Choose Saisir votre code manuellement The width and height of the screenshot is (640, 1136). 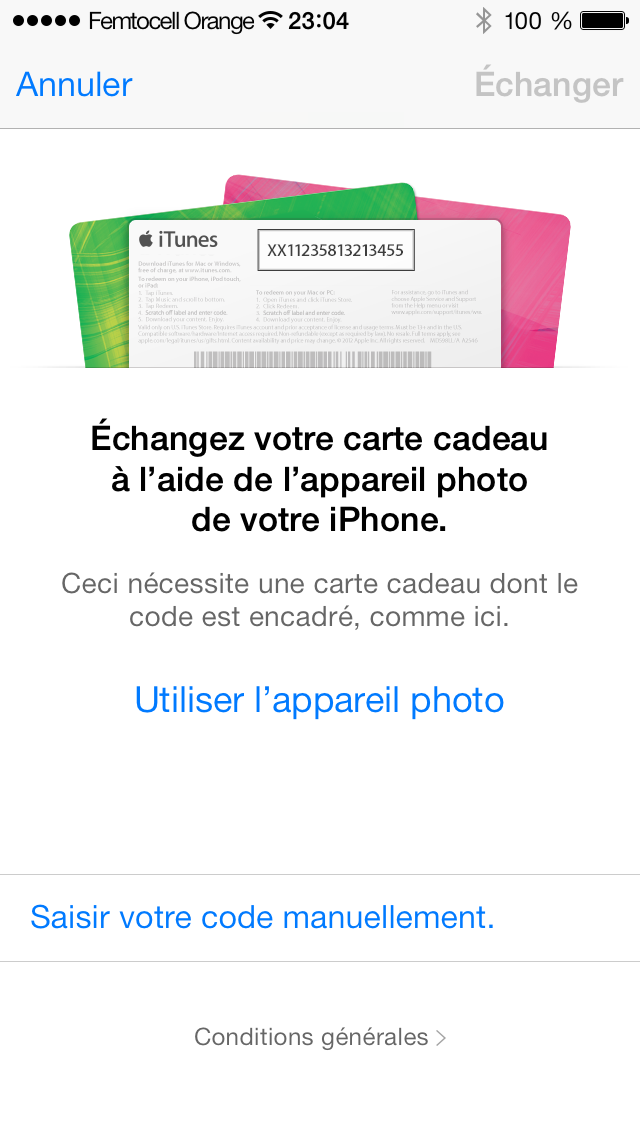coord(320,917)
